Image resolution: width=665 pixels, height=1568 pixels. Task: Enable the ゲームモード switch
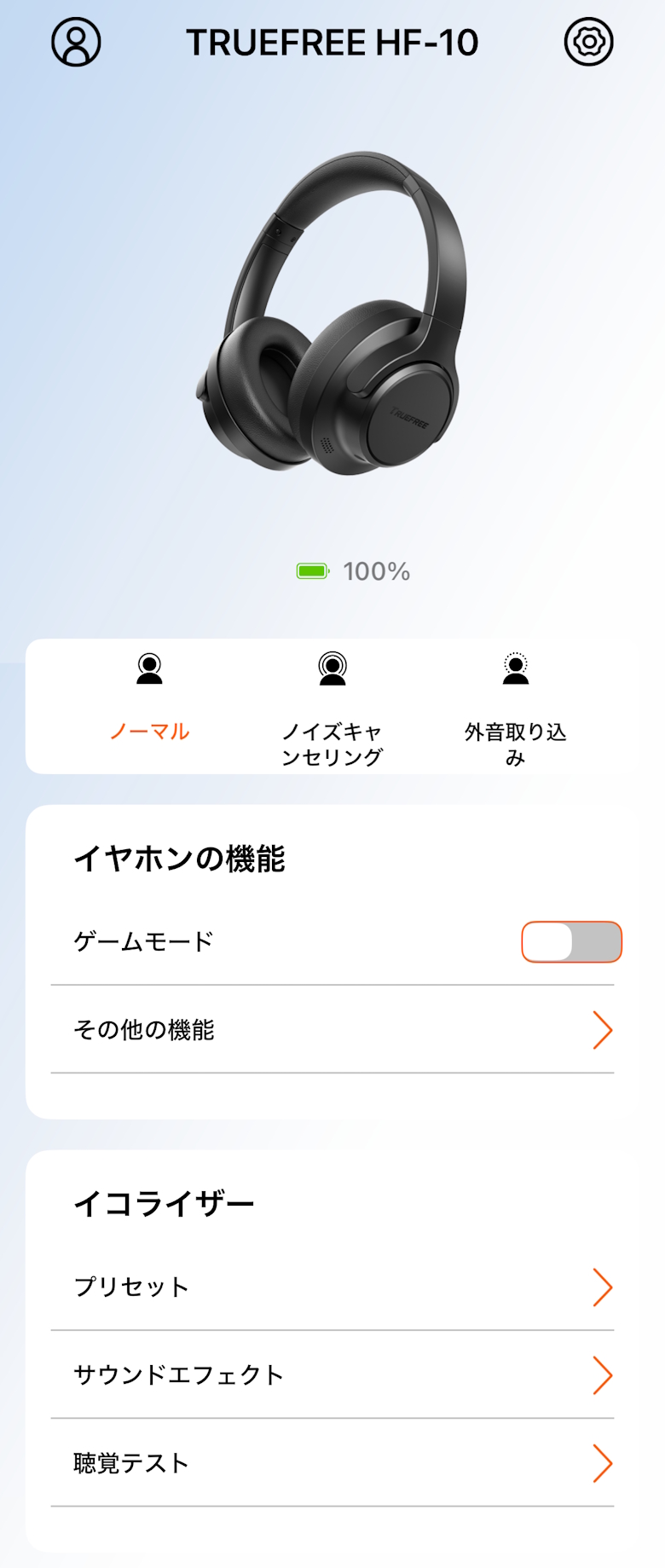[571, 942]
